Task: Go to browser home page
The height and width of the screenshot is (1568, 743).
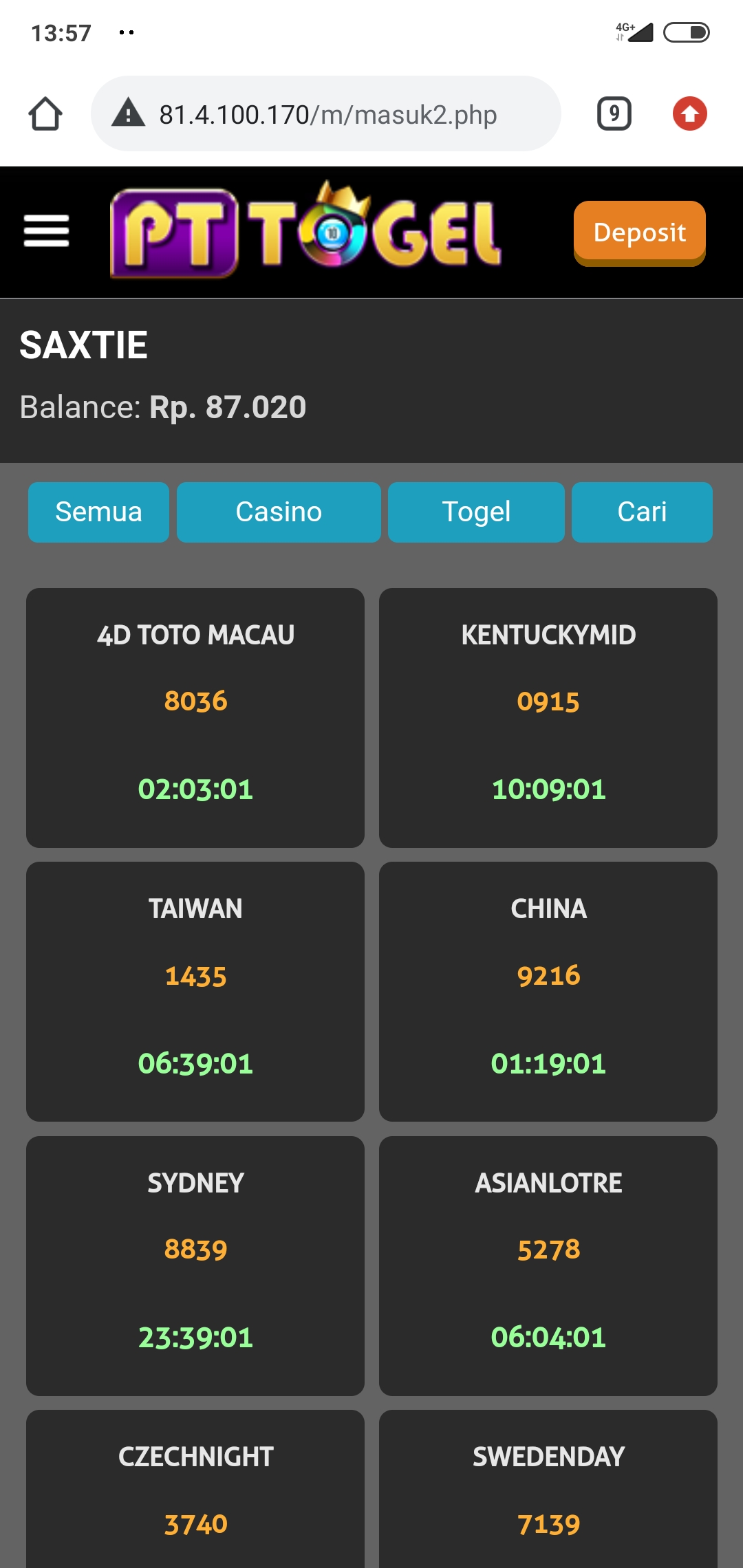Action: point(45,114)
